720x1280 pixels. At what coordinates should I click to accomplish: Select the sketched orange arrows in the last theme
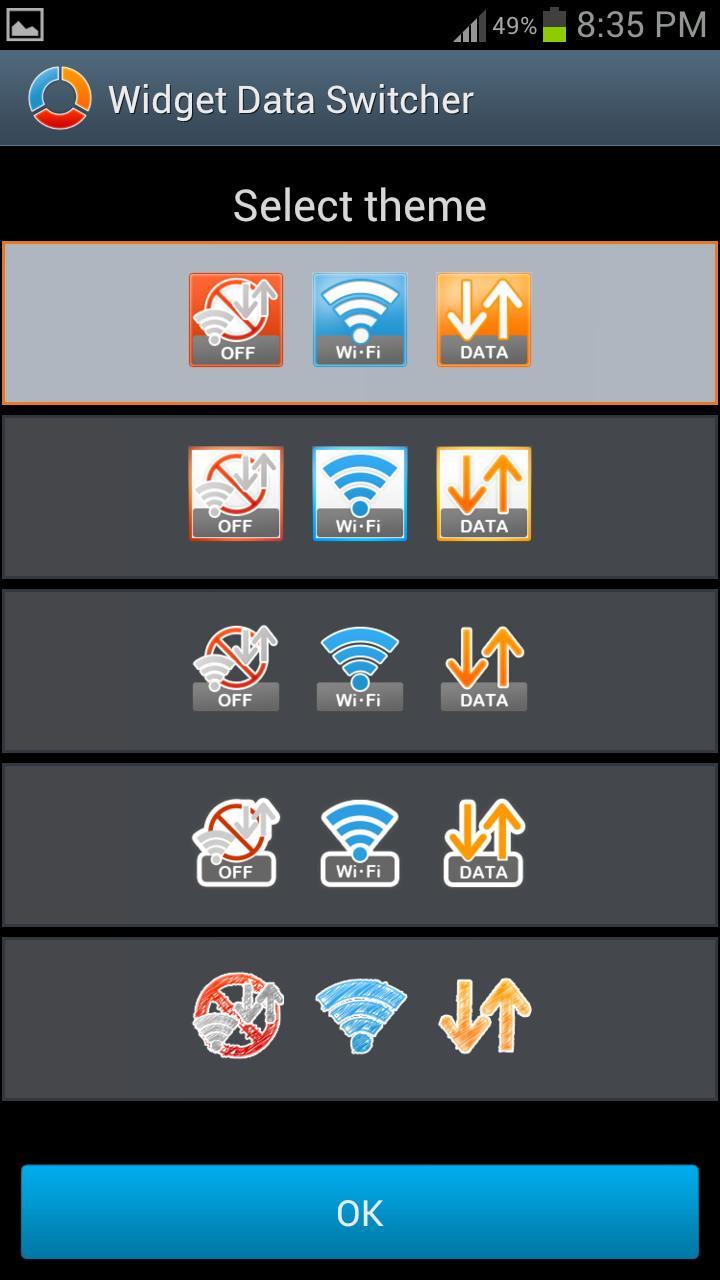pyautogui.click(x=484, y=1015)
